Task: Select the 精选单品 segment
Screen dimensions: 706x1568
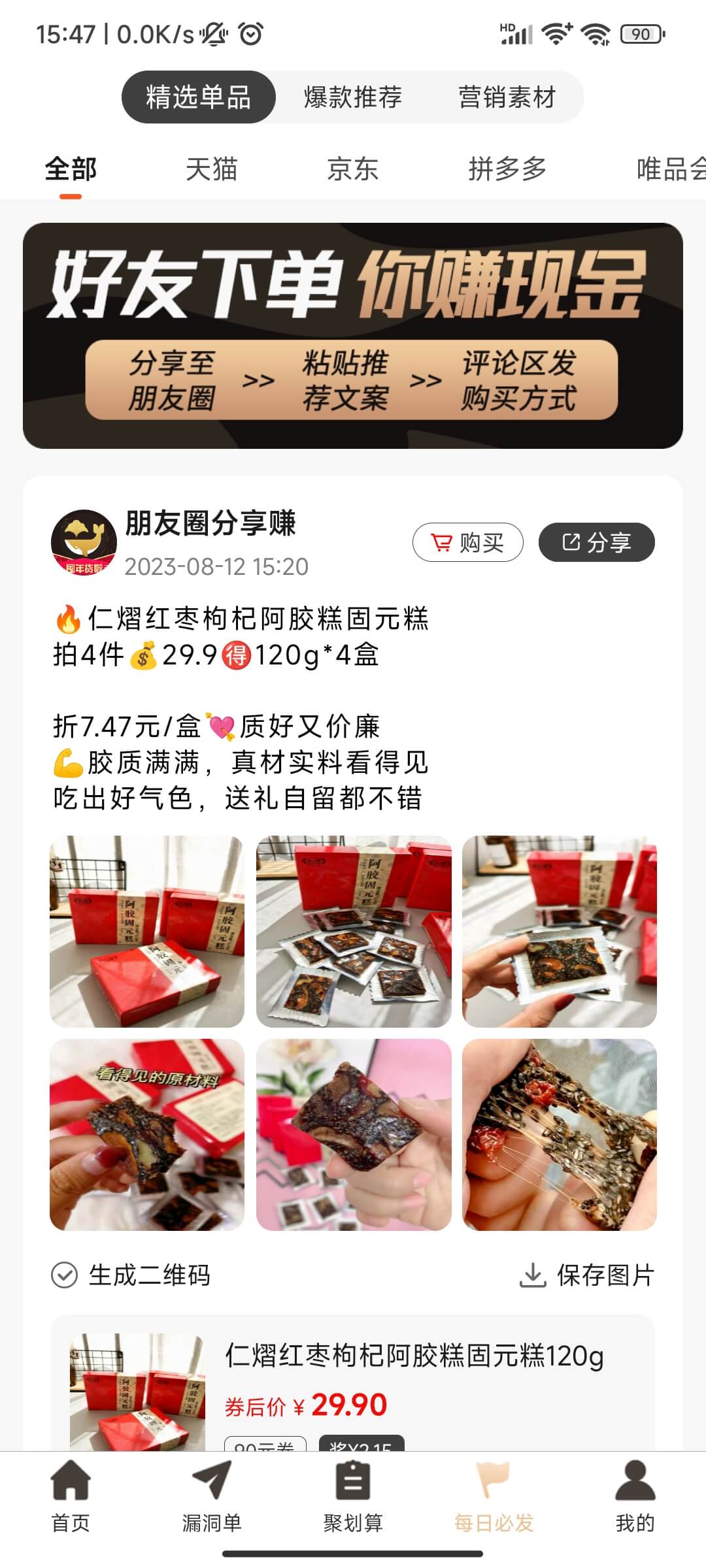Action: click(199, 97)
